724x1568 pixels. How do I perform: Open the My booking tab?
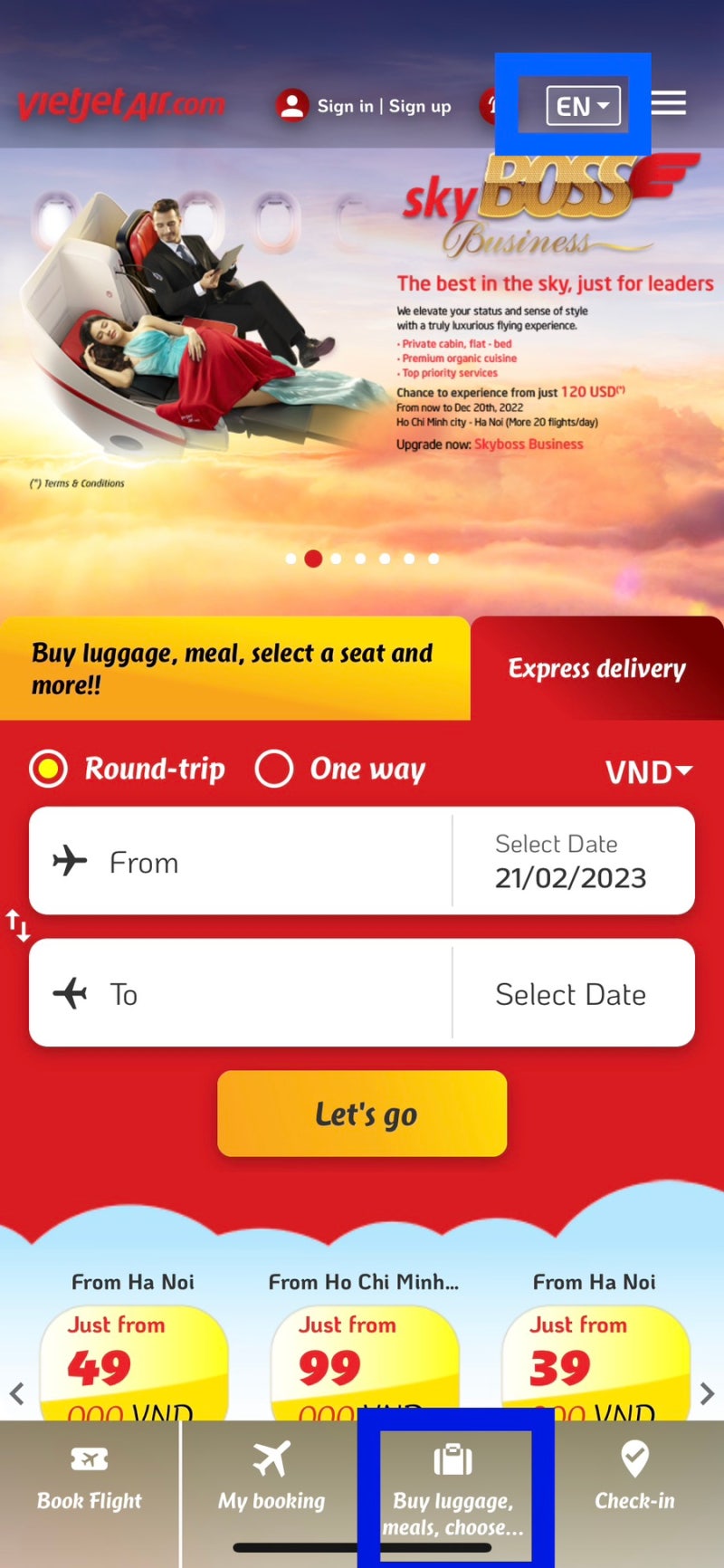pyautogui.click(x=271, y=1480)
